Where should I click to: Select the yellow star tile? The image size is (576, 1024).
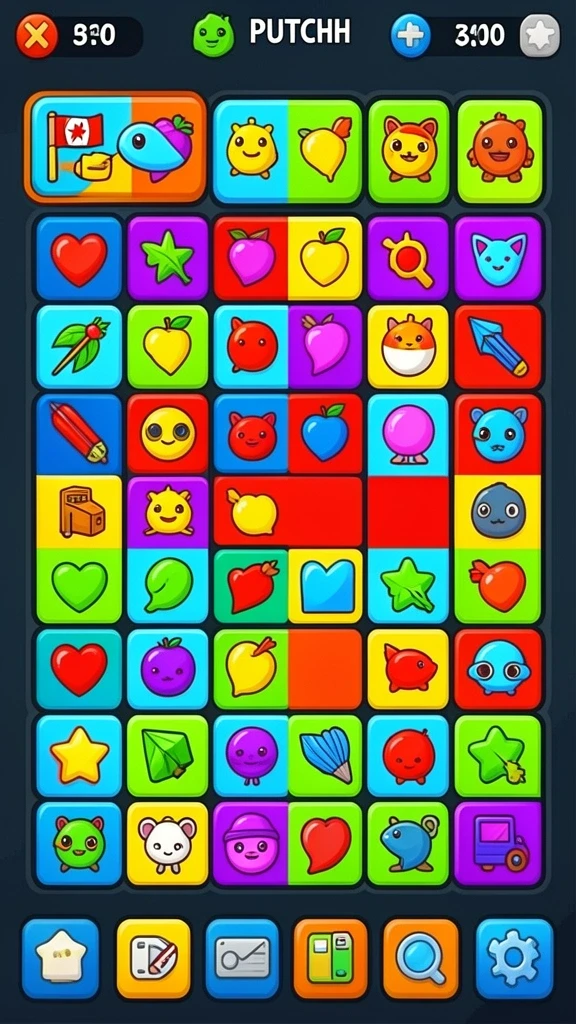[x=79, y=756]
